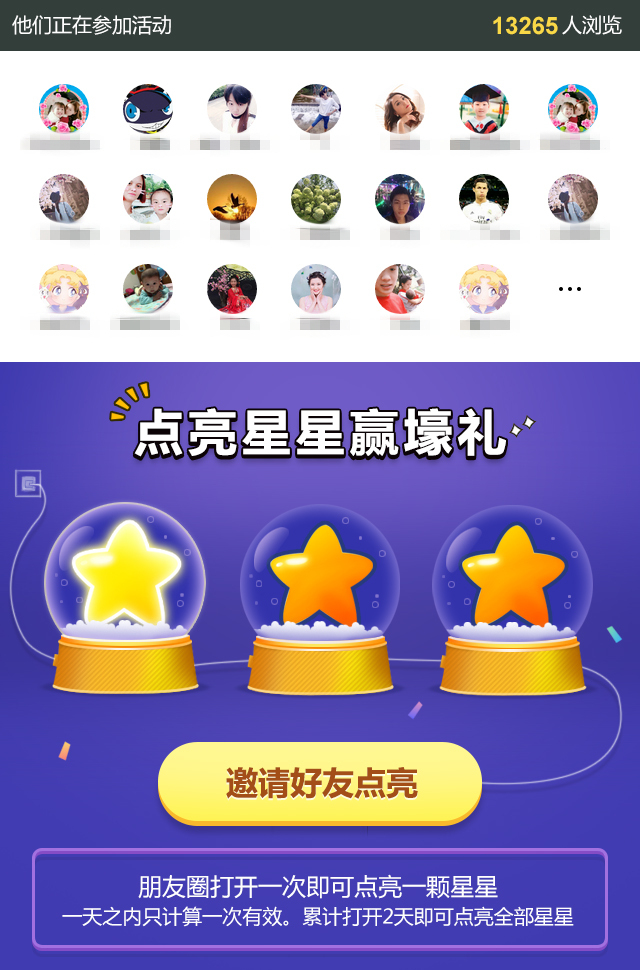Tap the 邀请好友点亮 button

click(320, 783)
